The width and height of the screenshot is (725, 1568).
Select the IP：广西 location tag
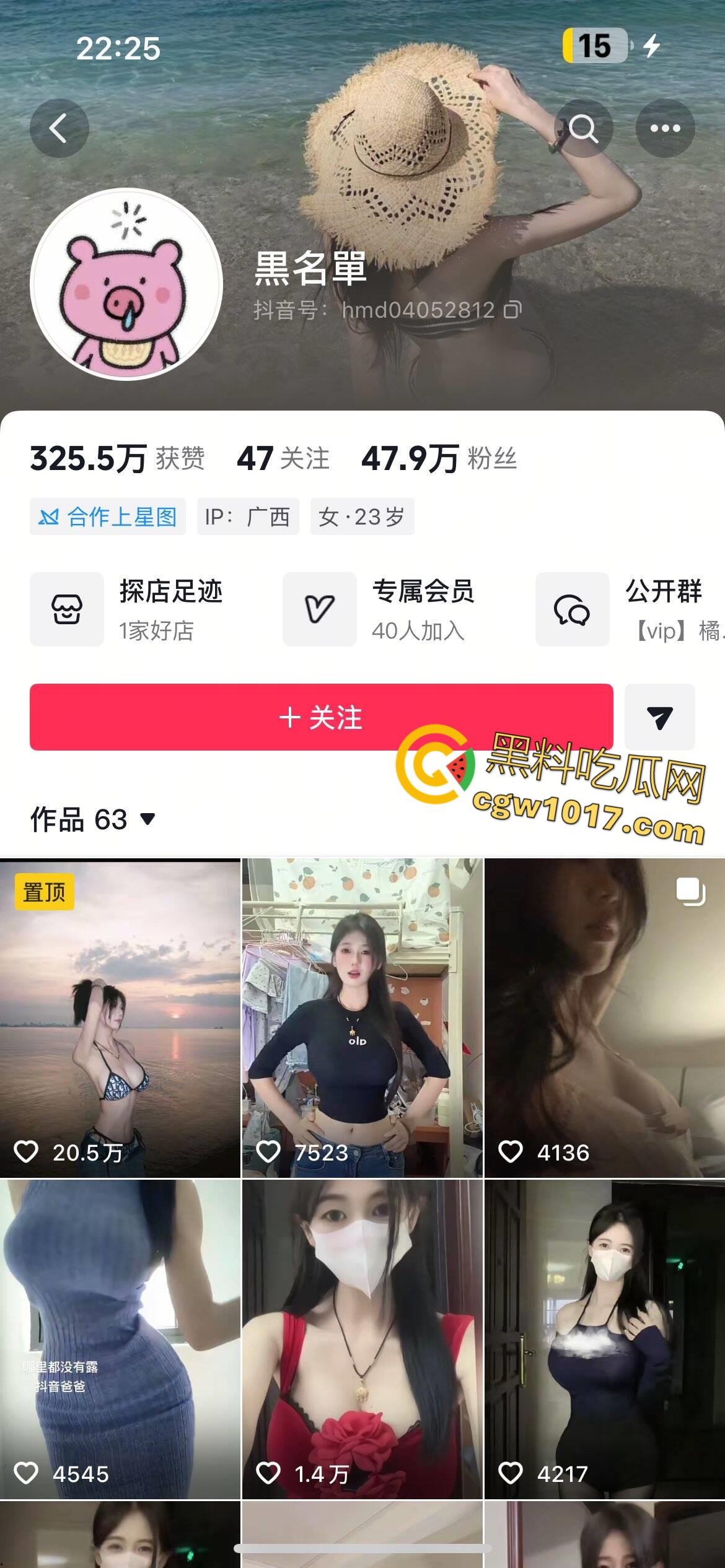point(247,516)
